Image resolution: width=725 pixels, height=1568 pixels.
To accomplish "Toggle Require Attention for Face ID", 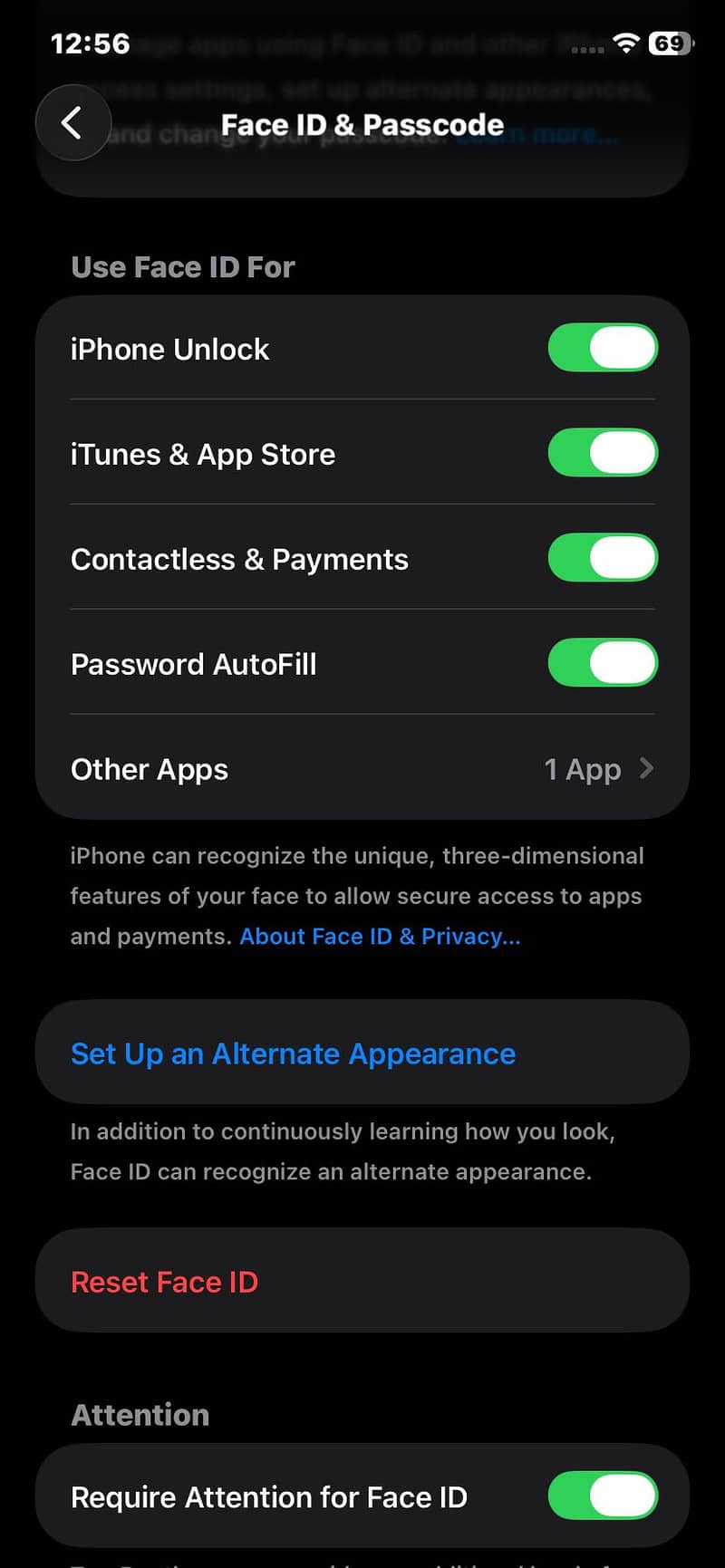I will tap(602, 1496).
